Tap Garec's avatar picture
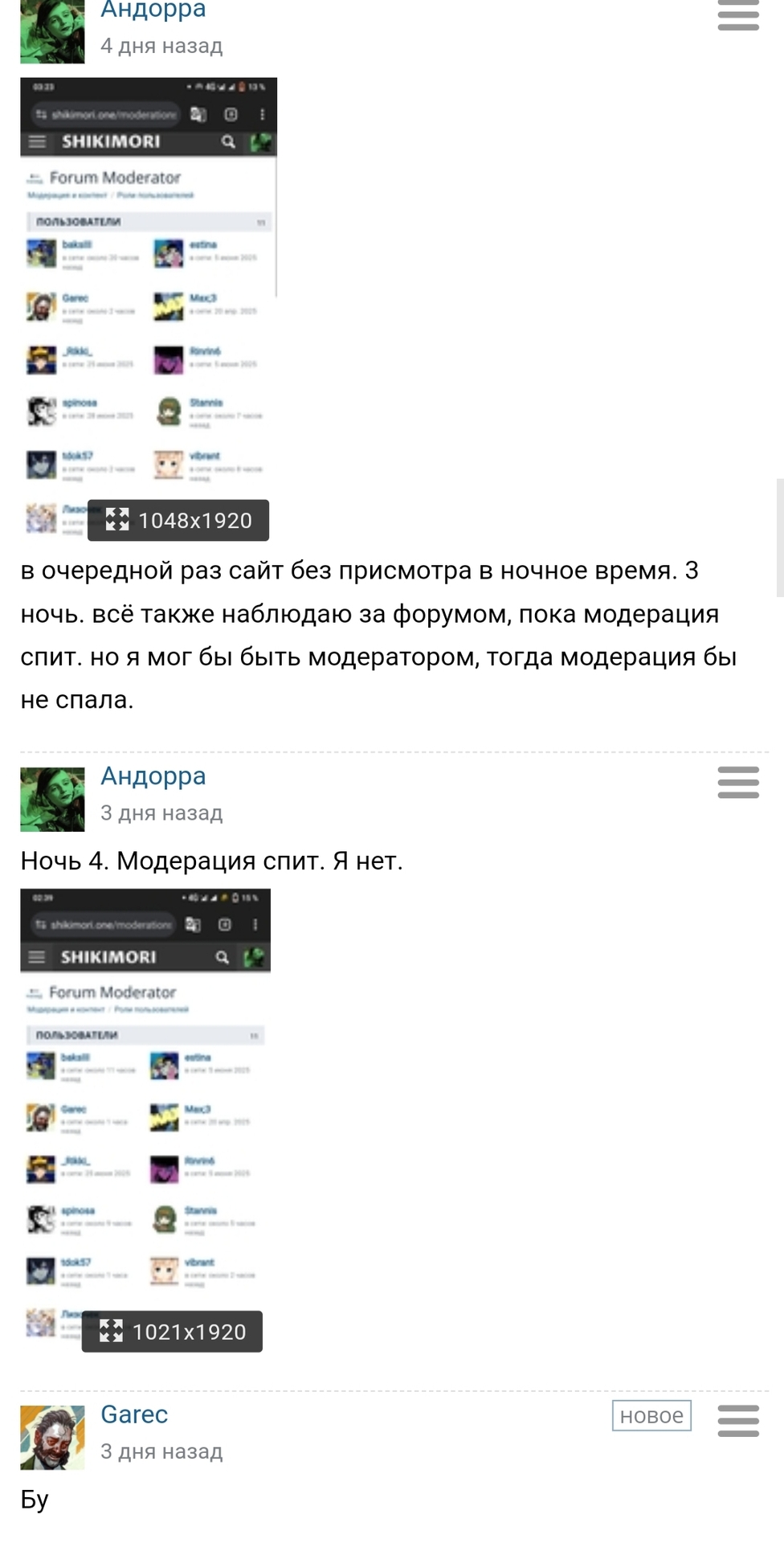Screen dimensions: 784x1543 pos(52,1437)
